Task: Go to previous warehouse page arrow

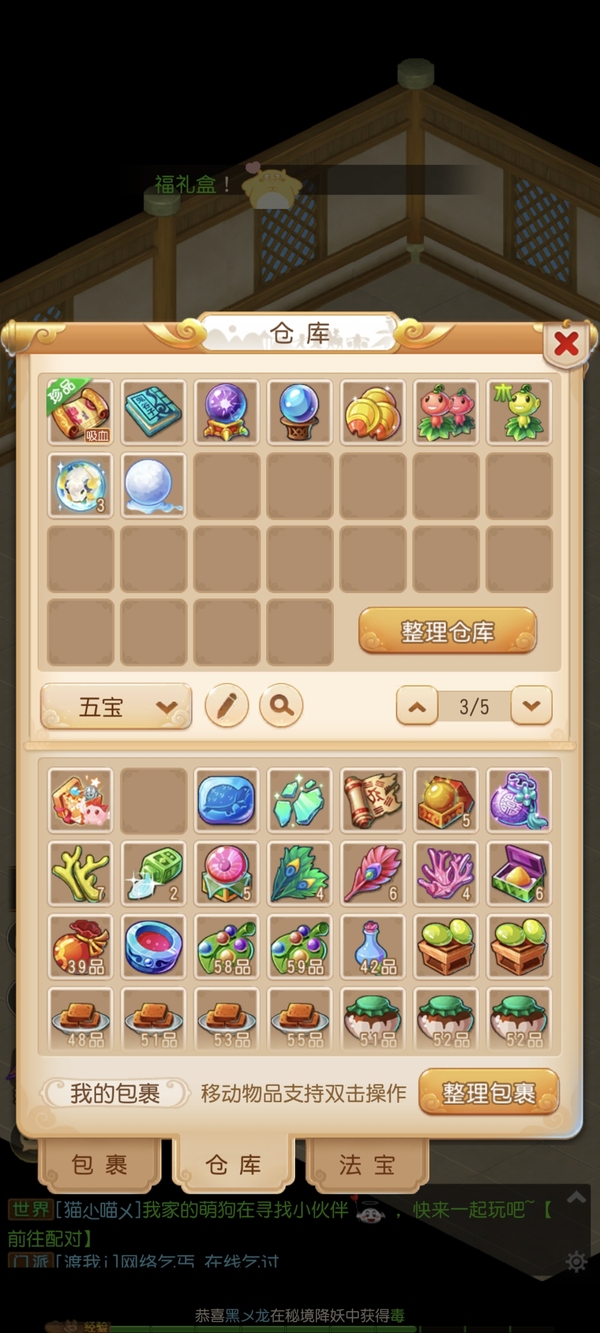Action: tap(417, 707)
